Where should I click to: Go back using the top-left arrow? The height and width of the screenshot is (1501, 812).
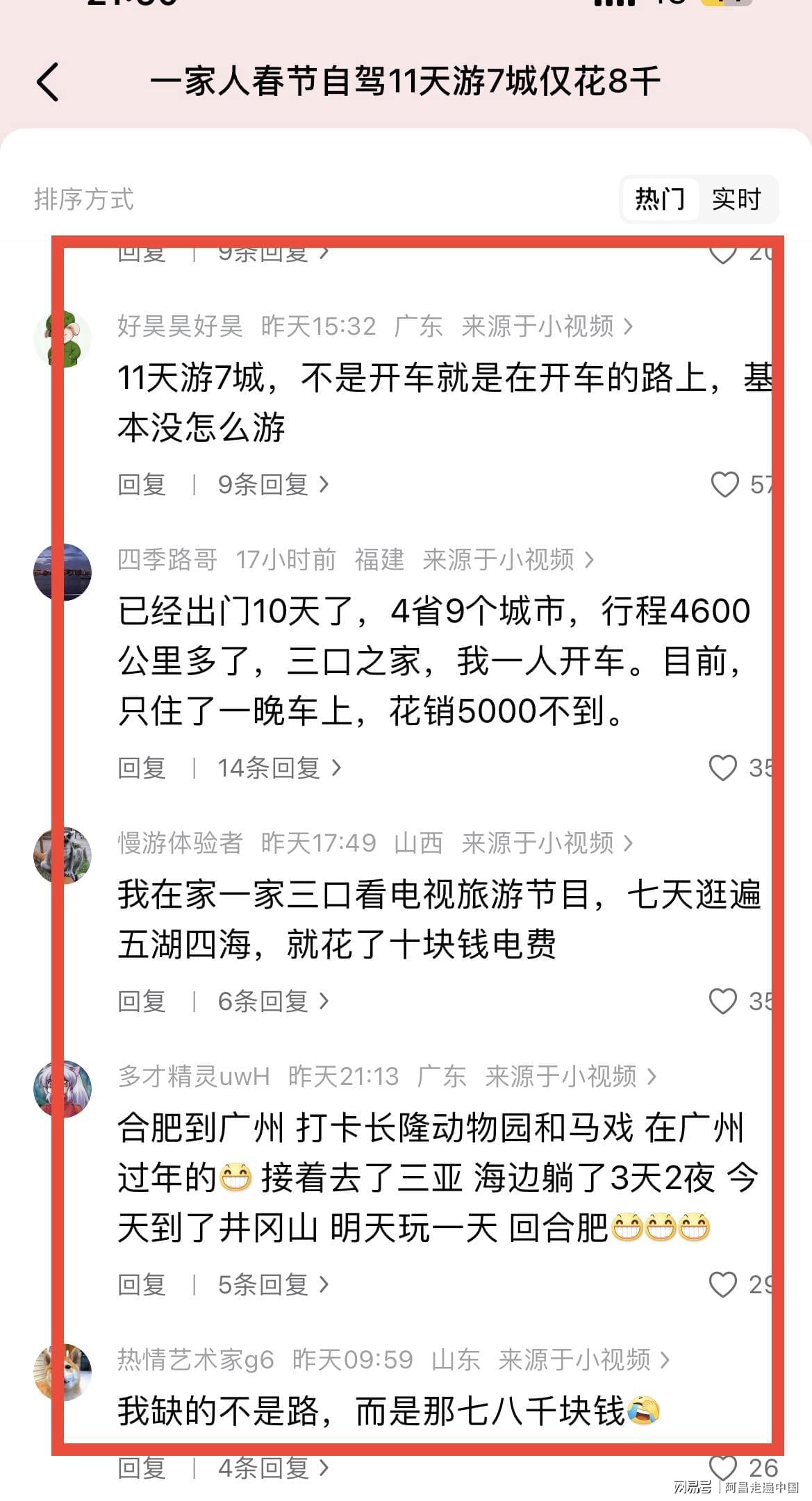(x=48, y=82)
